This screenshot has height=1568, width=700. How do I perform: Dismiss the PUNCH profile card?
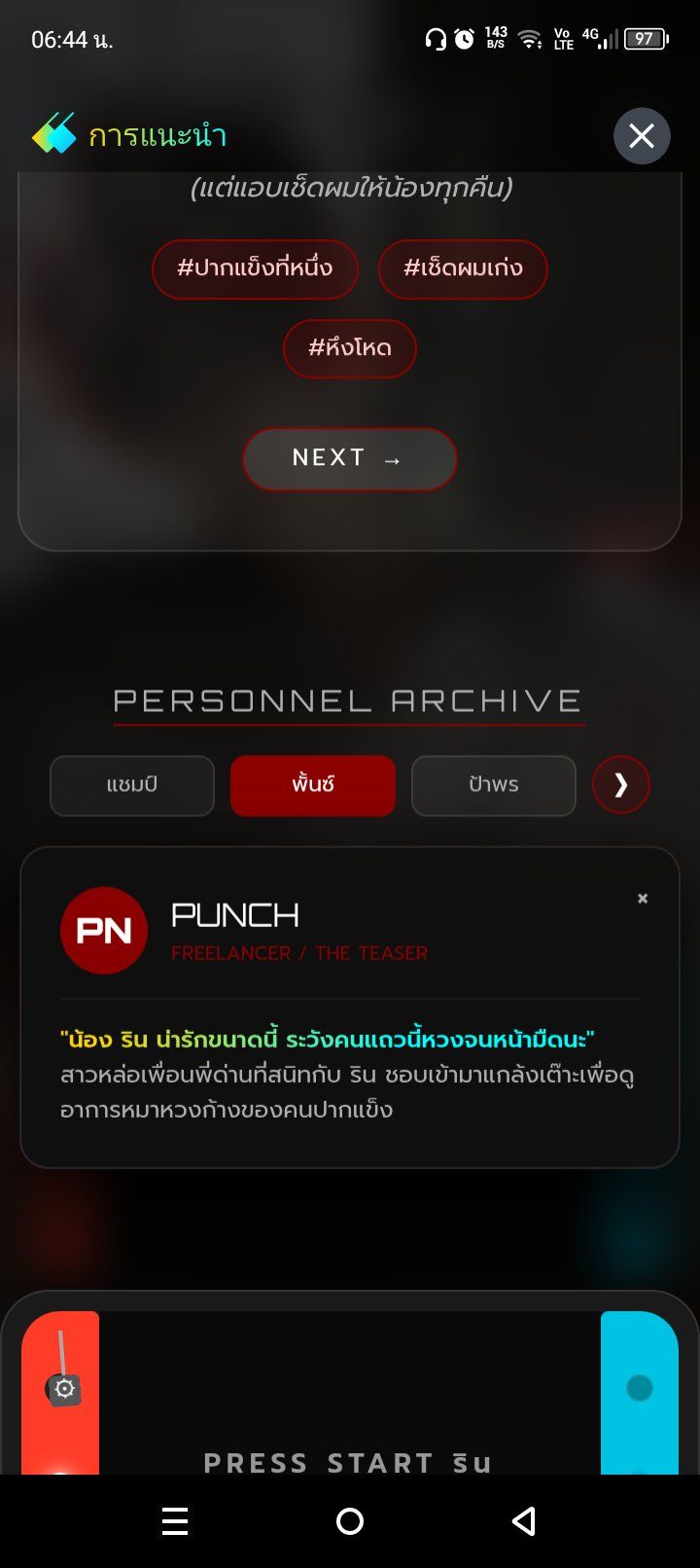[x=643, y=899]
